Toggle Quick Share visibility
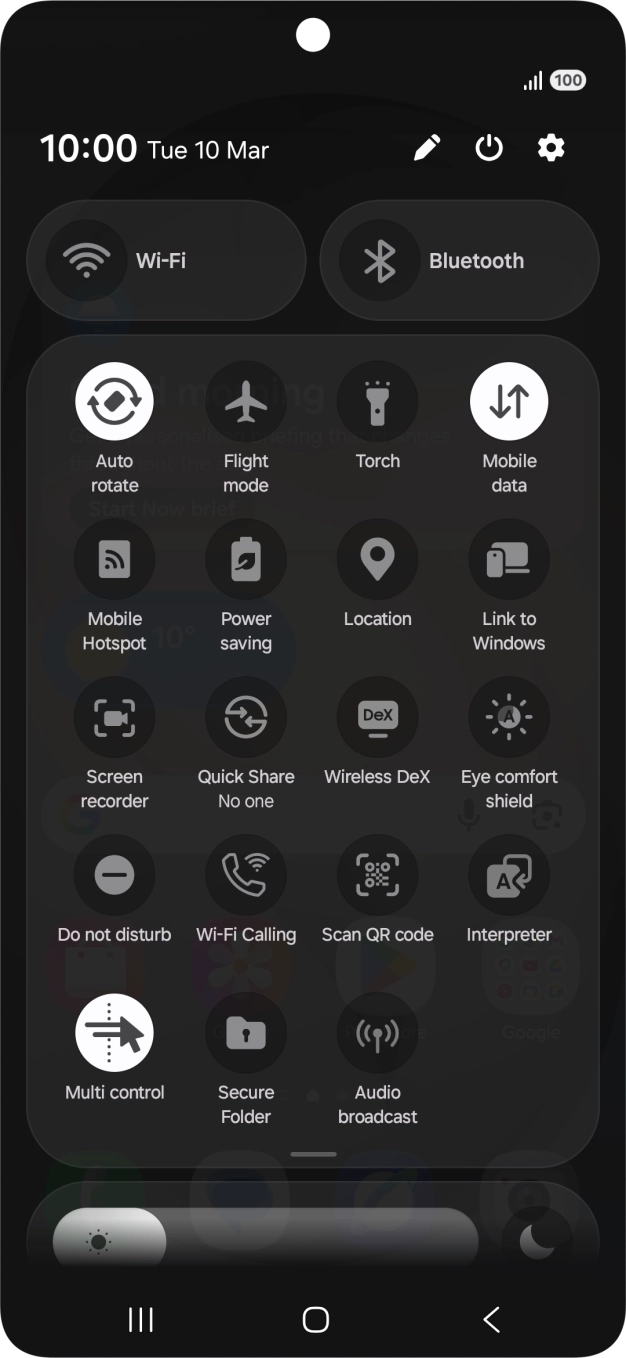The image size is (626, 1358). 246,718
